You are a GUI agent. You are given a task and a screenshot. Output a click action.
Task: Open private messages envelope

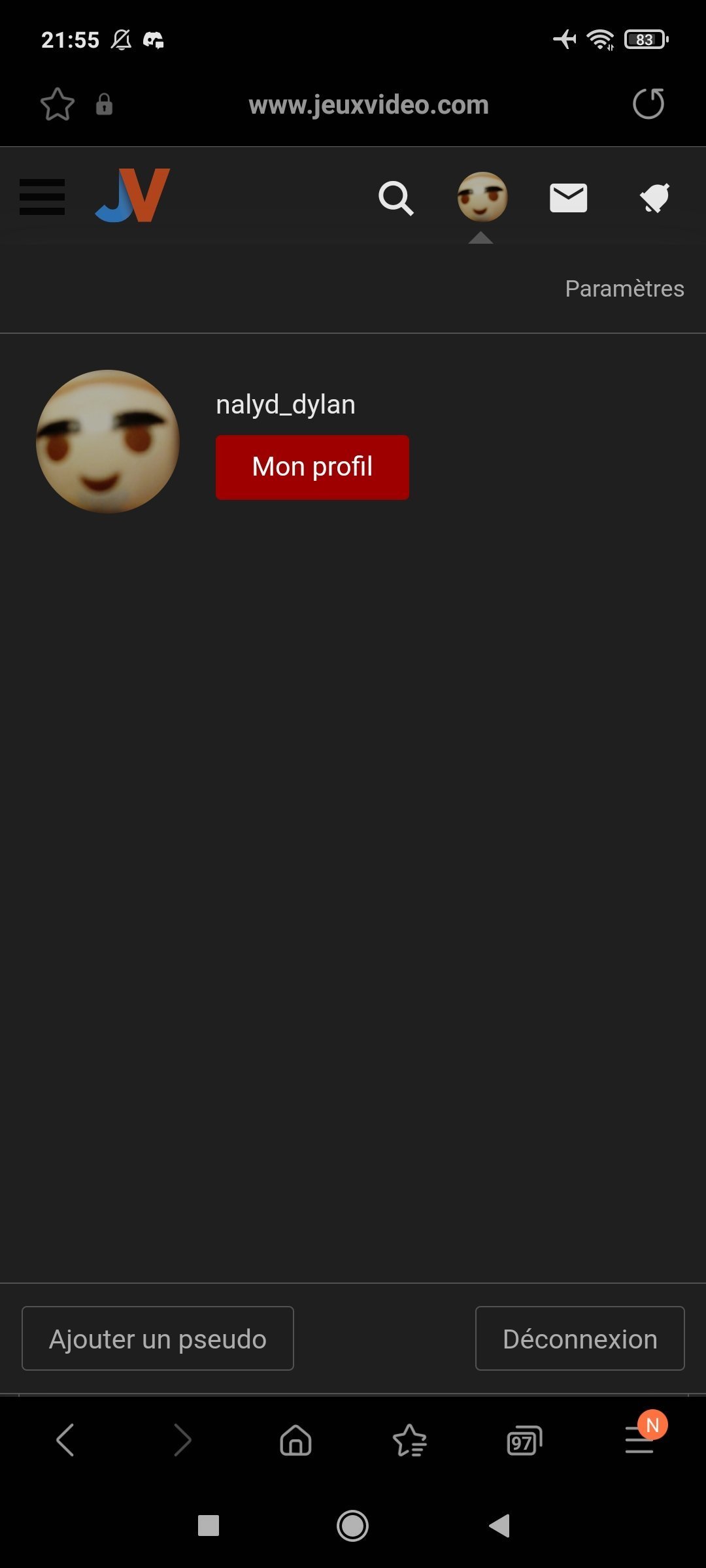click(x=568, y=198)
